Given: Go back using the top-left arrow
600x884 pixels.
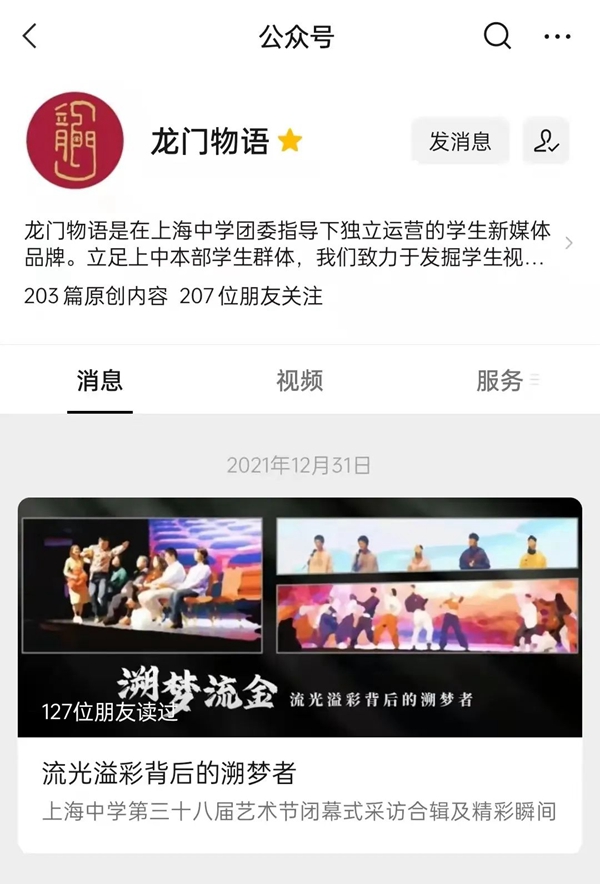Looking at the screenshot, I should [30, 37].
